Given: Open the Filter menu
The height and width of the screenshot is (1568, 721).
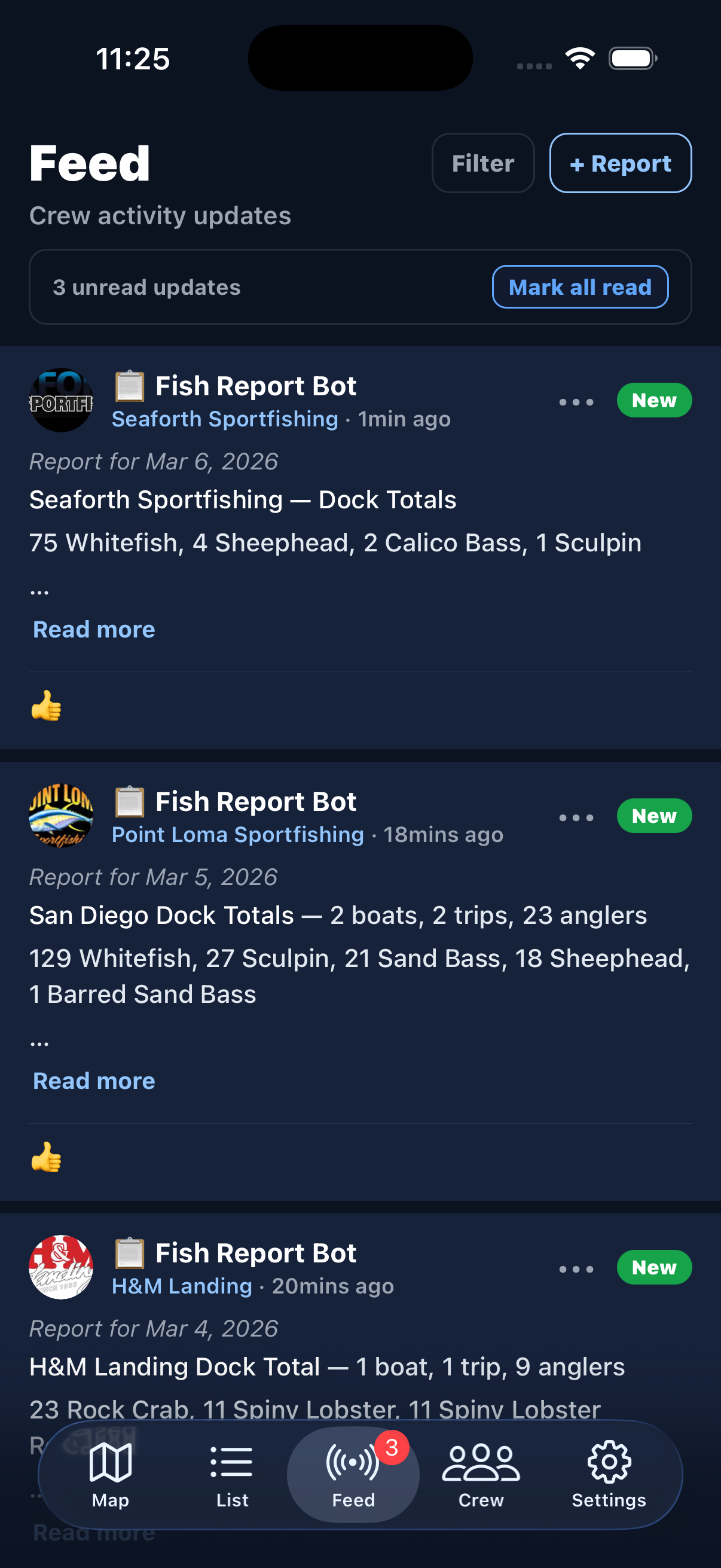Looking at the screenshot, I should tap(482, 163).
